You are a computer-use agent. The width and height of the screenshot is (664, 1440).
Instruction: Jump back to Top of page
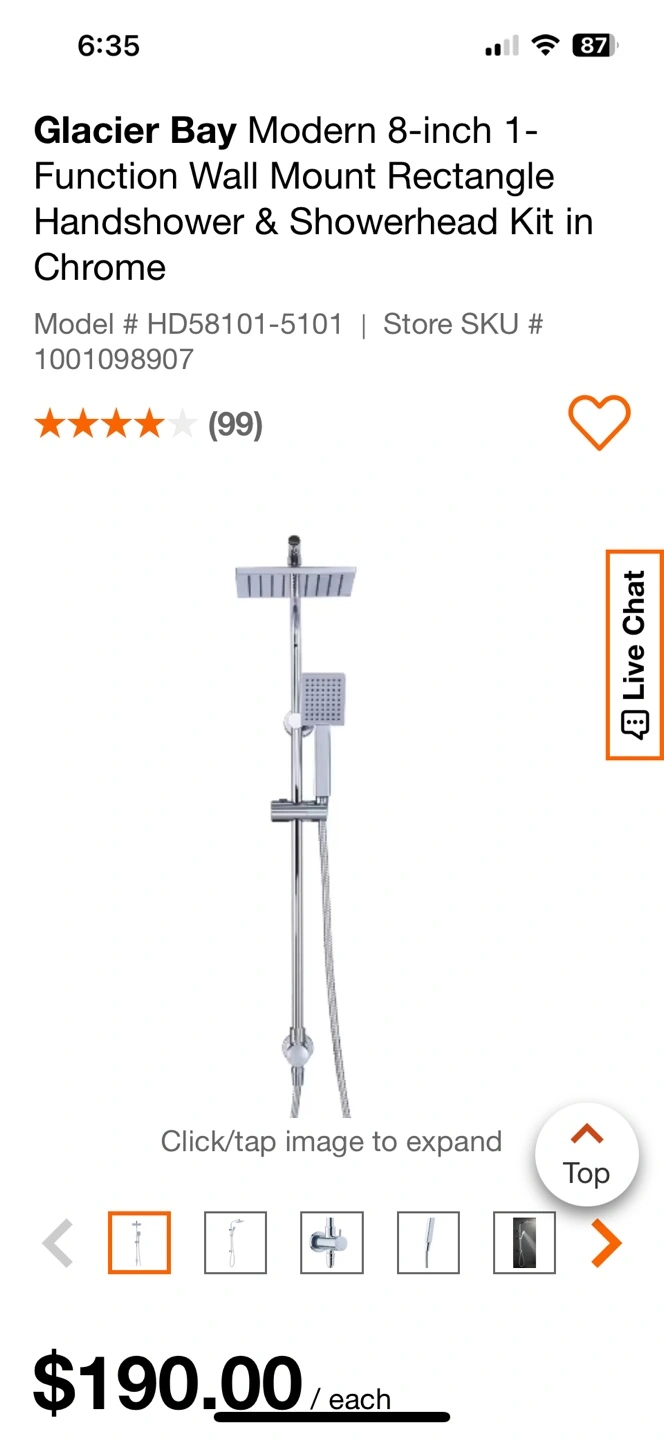tap(587, 1156)
